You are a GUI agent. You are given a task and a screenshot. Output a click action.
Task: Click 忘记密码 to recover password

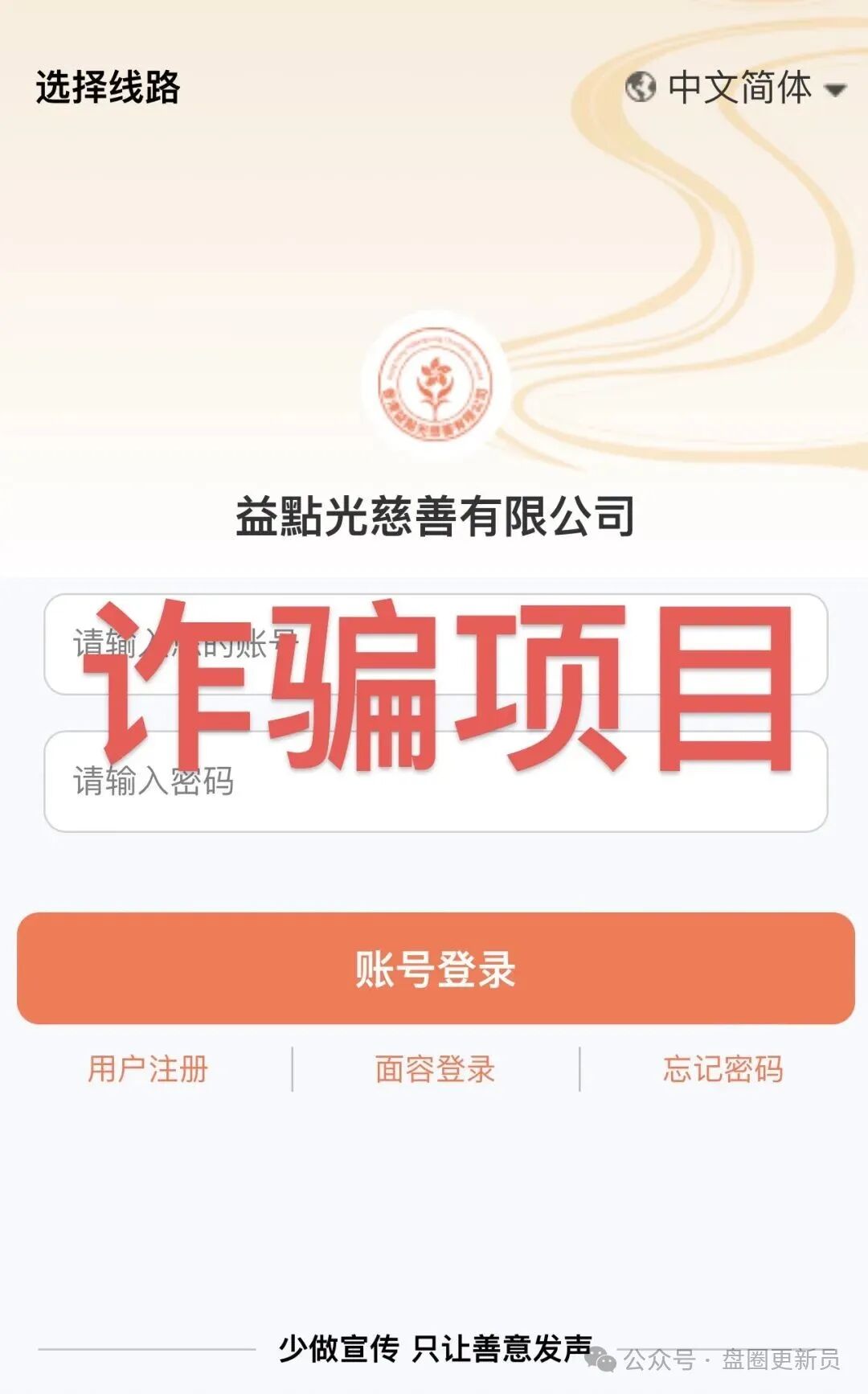click(723, 1069)
